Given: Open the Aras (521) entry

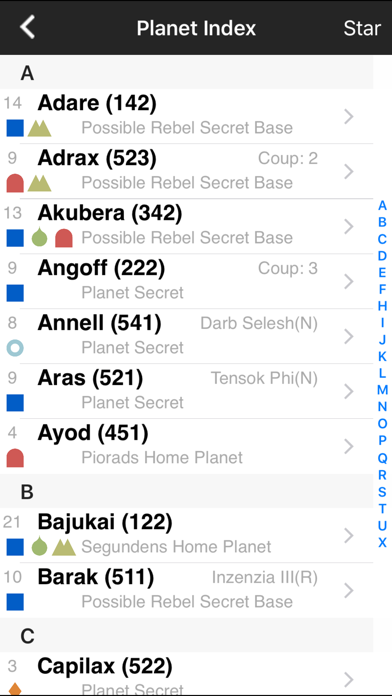Looking at the screenshot, I should pyautogui.click(x=186, y=392).
